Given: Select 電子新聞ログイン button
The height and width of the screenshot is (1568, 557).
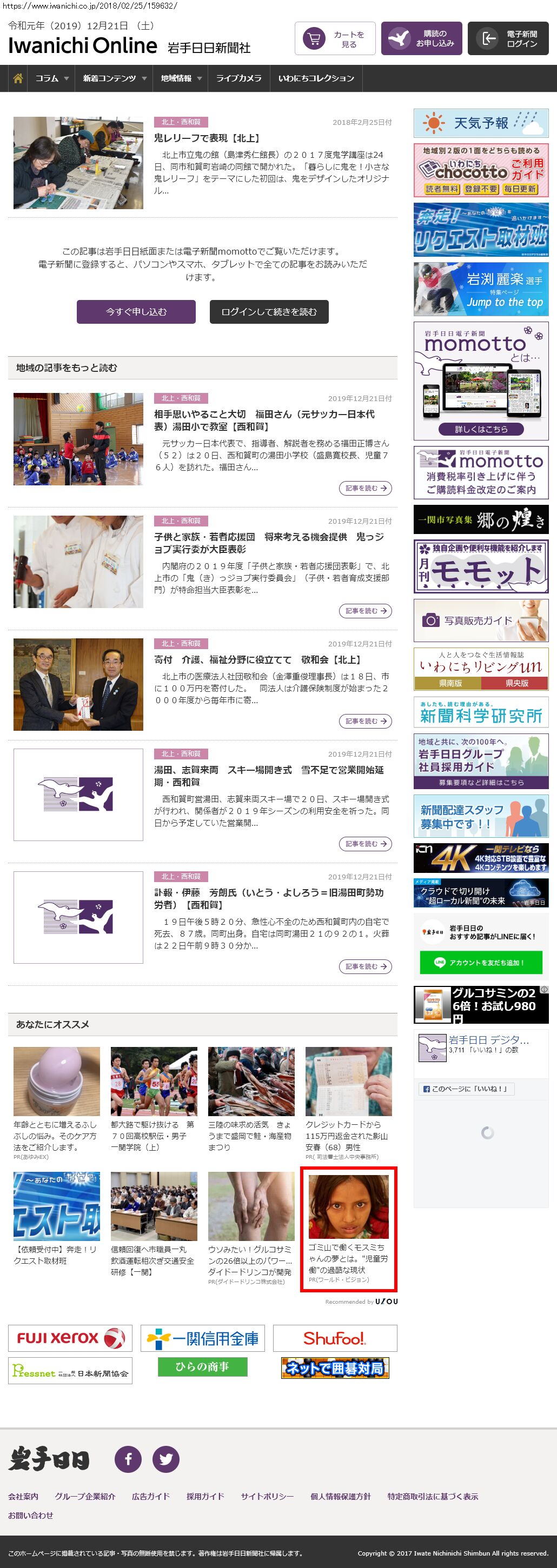Looking at the screenshot, I should click(508, 39).
